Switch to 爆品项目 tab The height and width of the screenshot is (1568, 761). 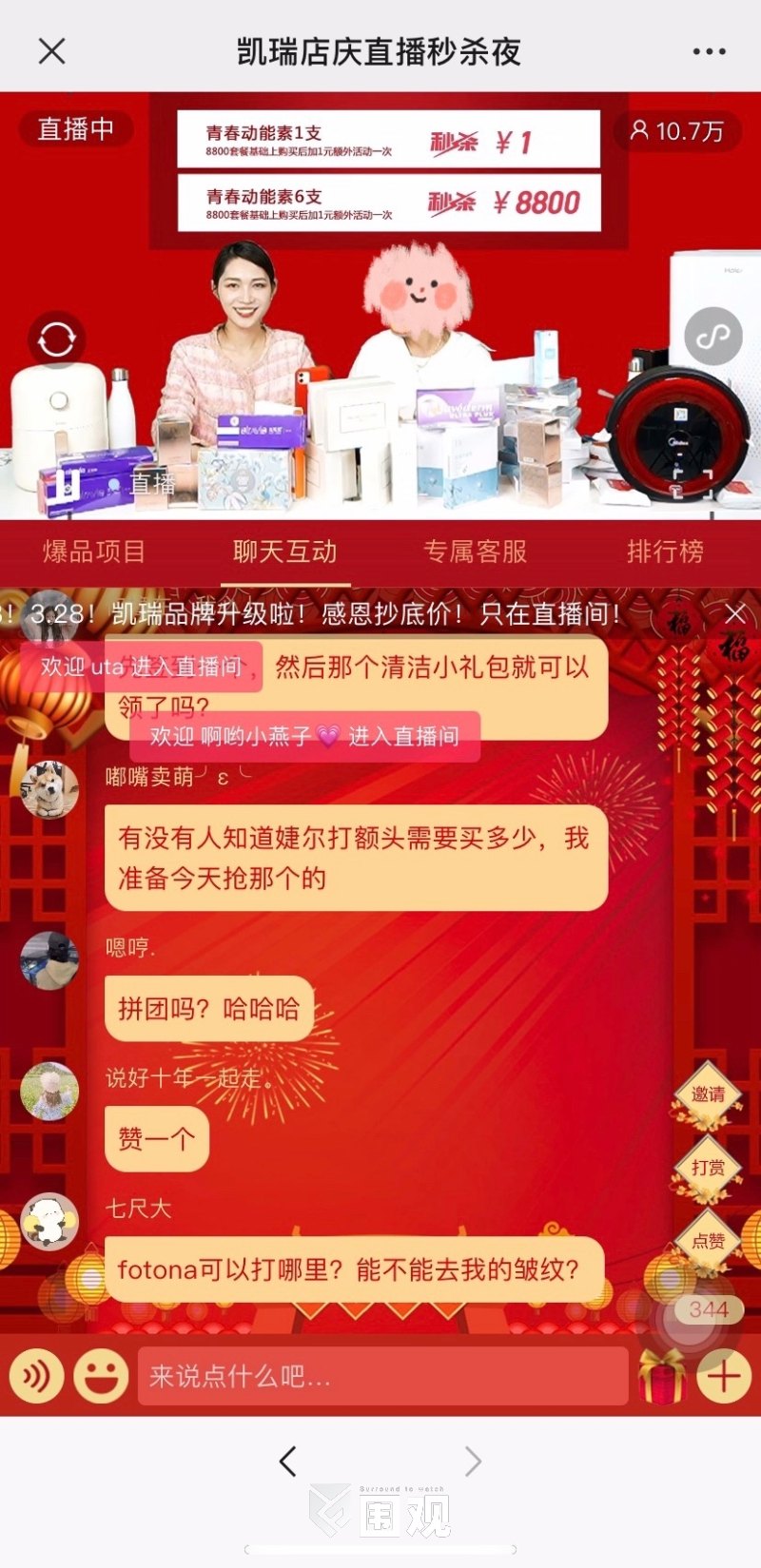[94, 552]
